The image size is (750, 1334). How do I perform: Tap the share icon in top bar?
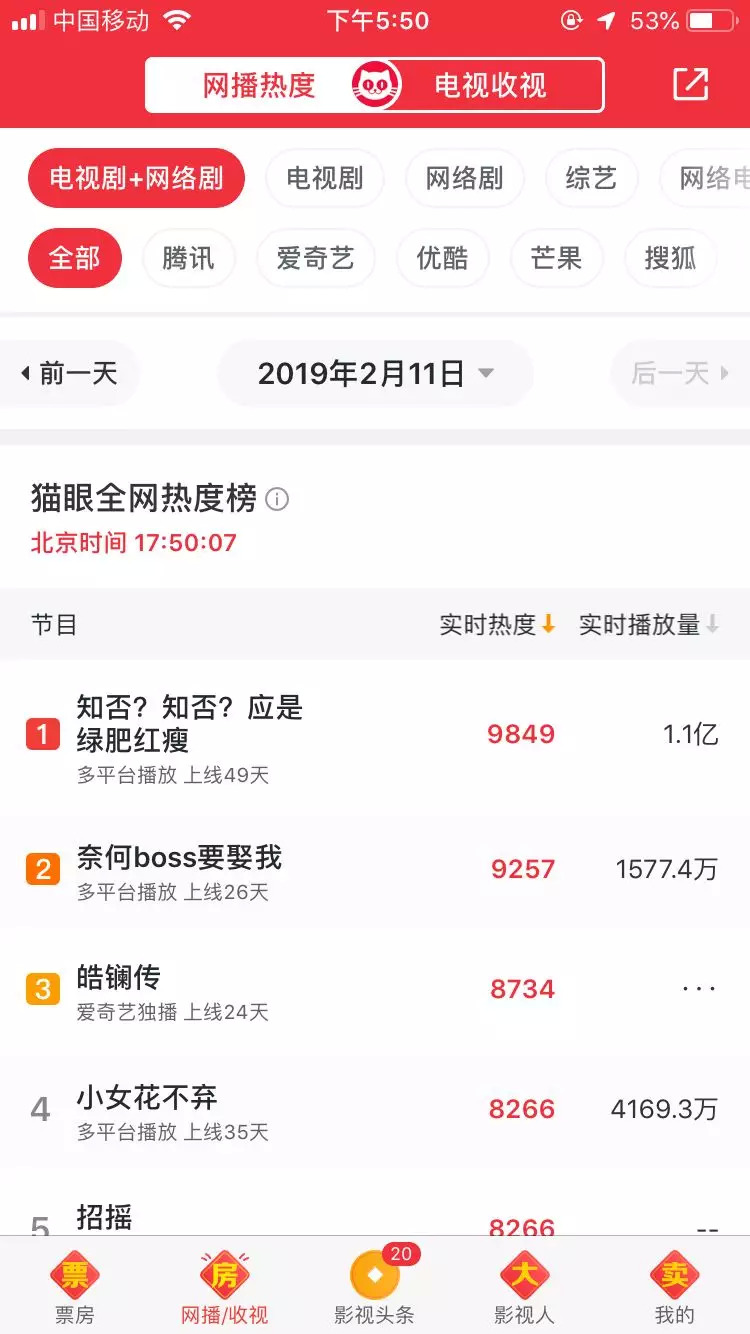(690, 85)
